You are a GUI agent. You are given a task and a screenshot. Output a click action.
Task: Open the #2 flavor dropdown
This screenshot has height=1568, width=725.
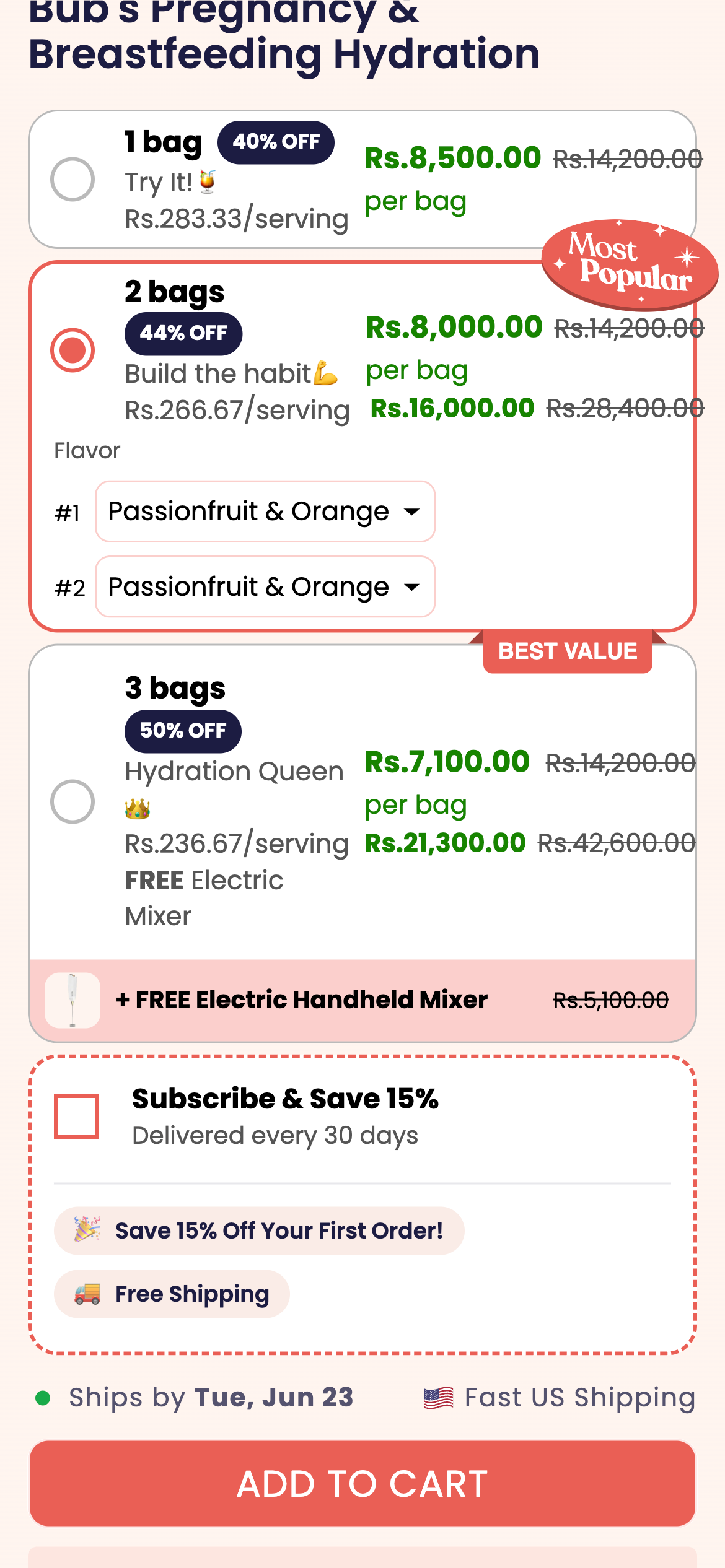pyautogui.click(x=265, y=586)
